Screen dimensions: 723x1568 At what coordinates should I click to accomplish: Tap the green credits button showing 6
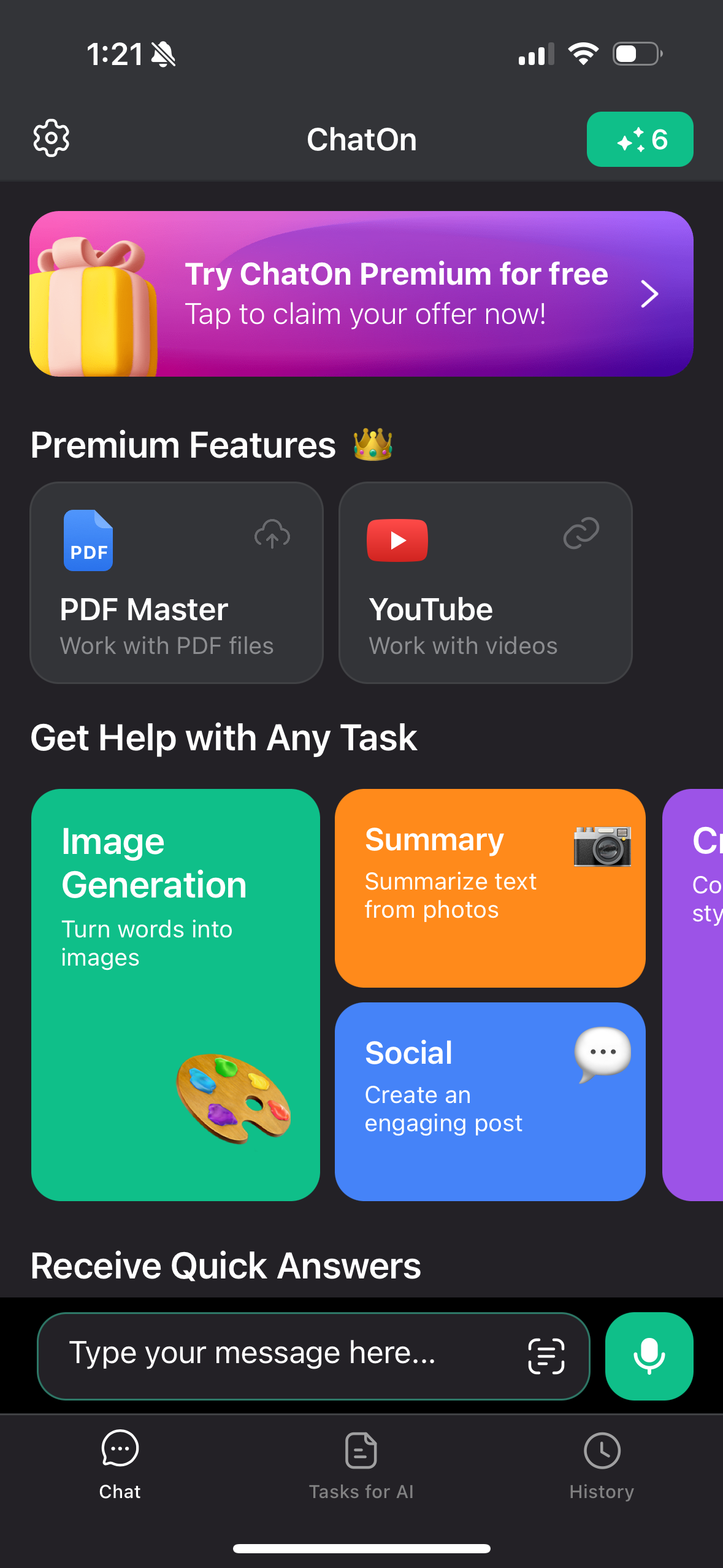point(640,139)
